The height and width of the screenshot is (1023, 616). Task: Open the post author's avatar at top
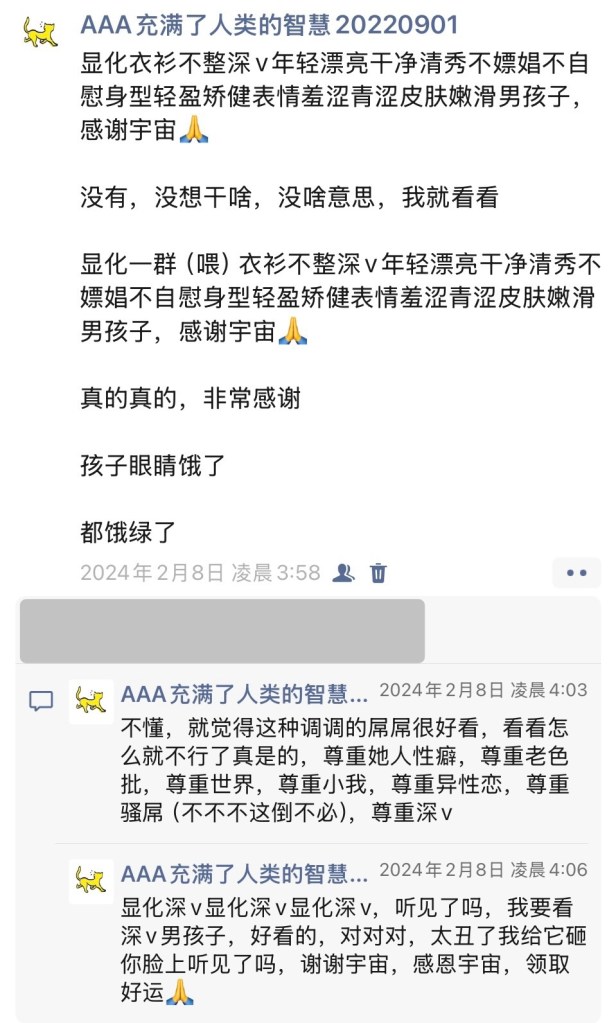coord(40,32)
